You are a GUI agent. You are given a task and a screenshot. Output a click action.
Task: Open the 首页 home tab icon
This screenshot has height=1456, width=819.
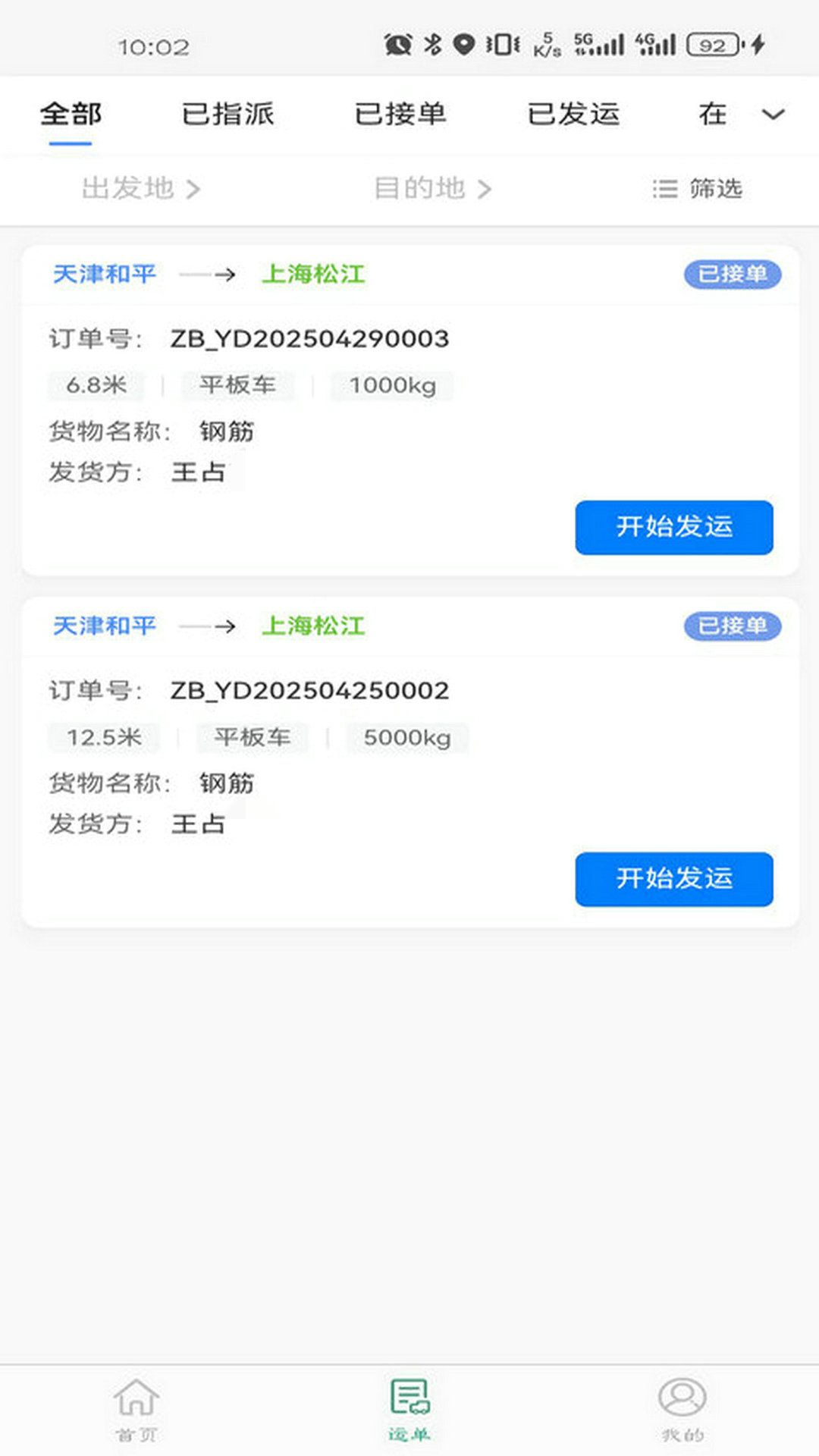135,1407
